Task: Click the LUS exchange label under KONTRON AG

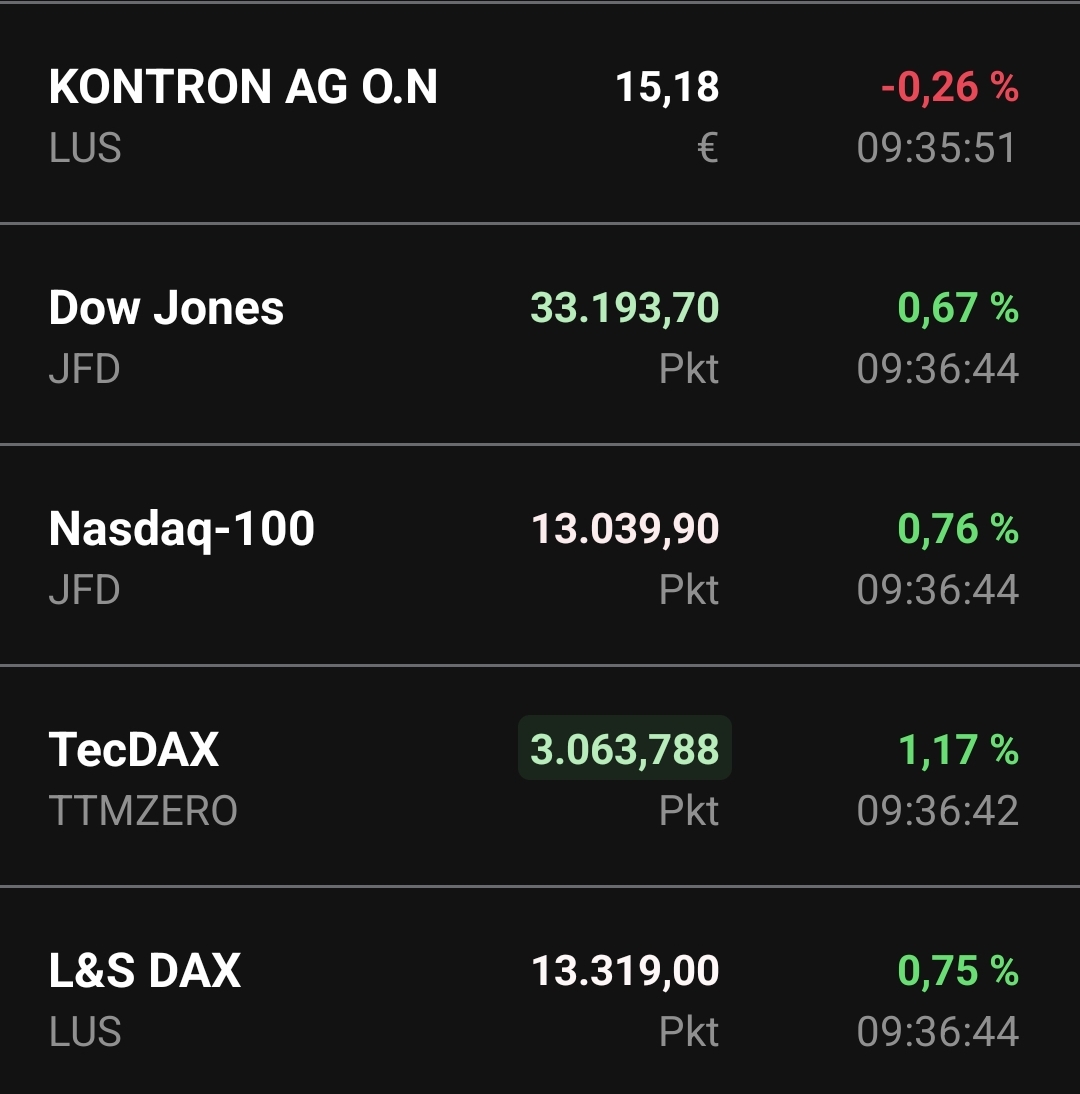Action: 84,150
